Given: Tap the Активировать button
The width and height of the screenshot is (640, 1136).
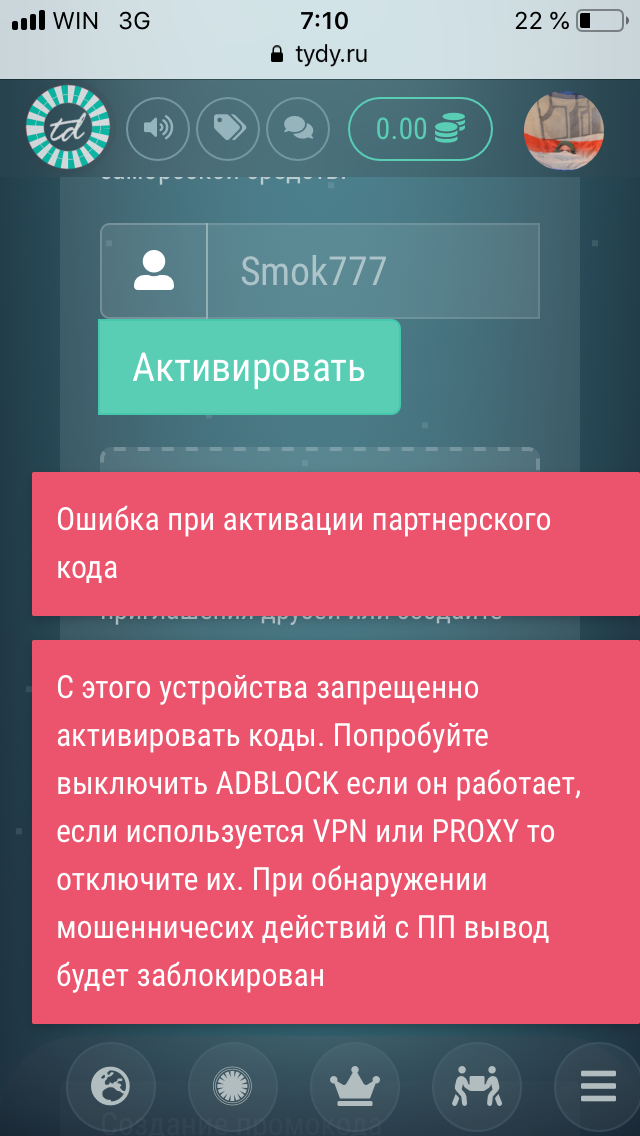Looking at the screenshot, I should tap(249, 367).
